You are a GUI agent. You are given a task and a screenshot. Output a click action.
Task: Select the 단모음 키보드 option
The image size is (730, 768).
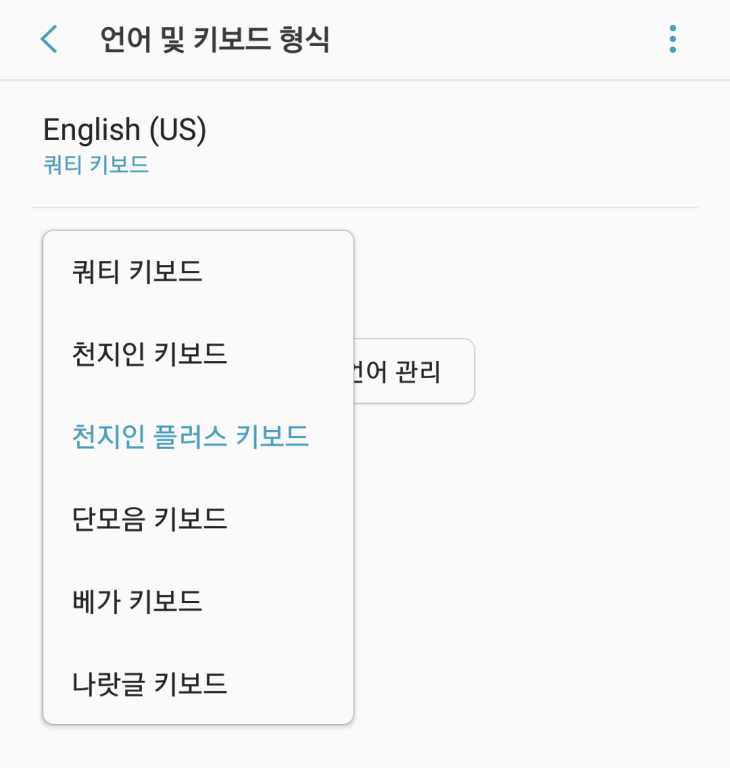click(x=150, y=519)
